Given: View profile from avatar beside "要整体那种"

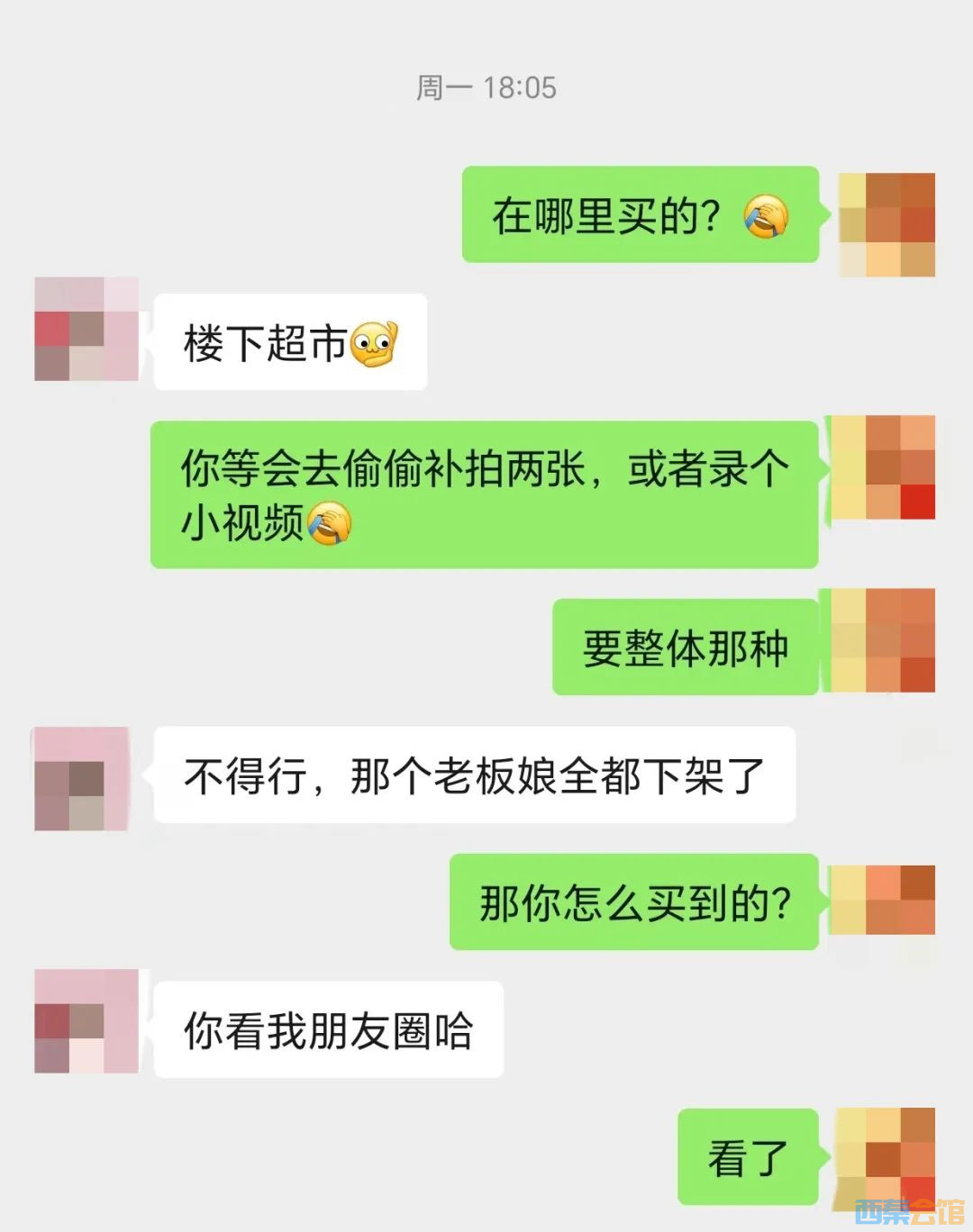Looking at the screenshot, I should (883, 640).
